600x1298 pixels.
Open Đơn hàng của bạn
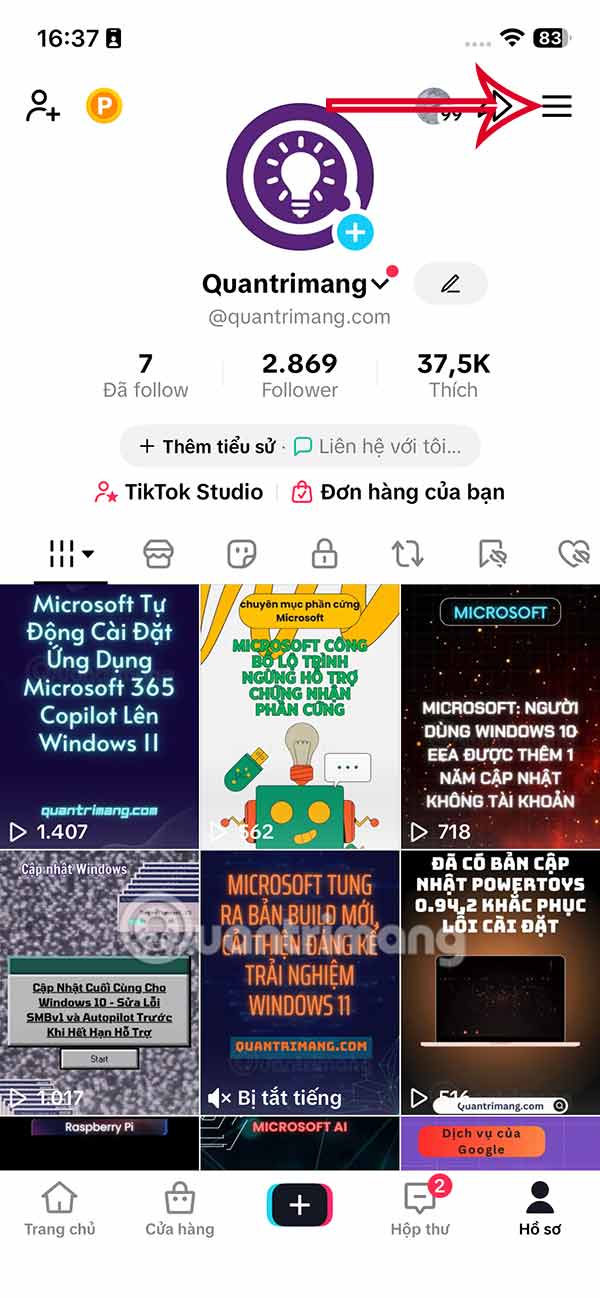pos(398,492)
